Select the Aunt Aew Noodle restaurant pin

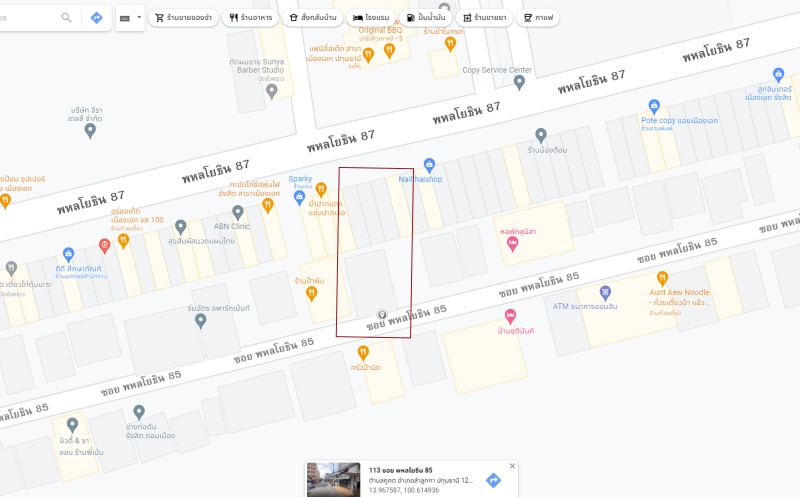pyautogui.click(x=662, y=278)
